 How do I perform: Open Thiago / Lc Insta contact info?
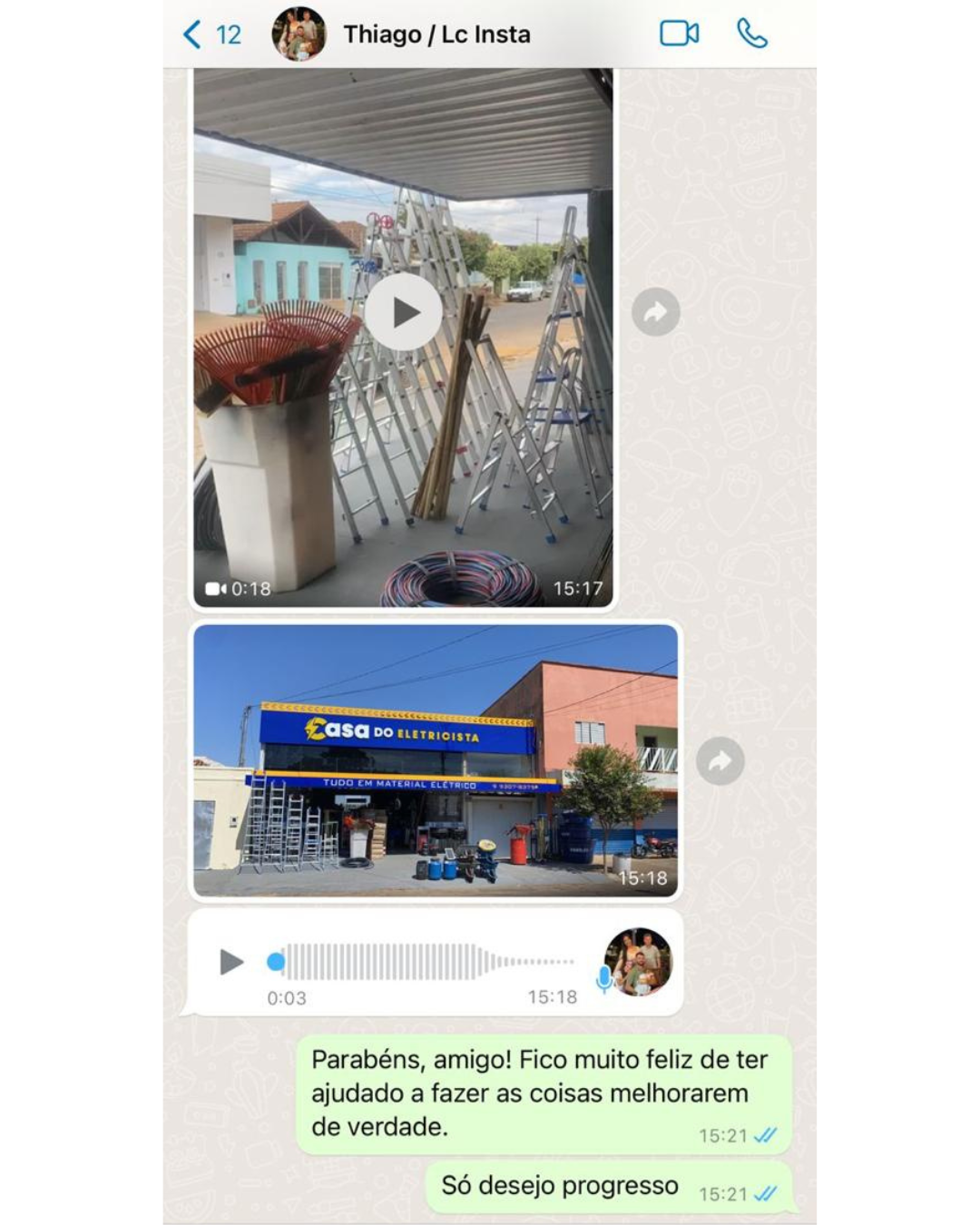tap(436, 34)
